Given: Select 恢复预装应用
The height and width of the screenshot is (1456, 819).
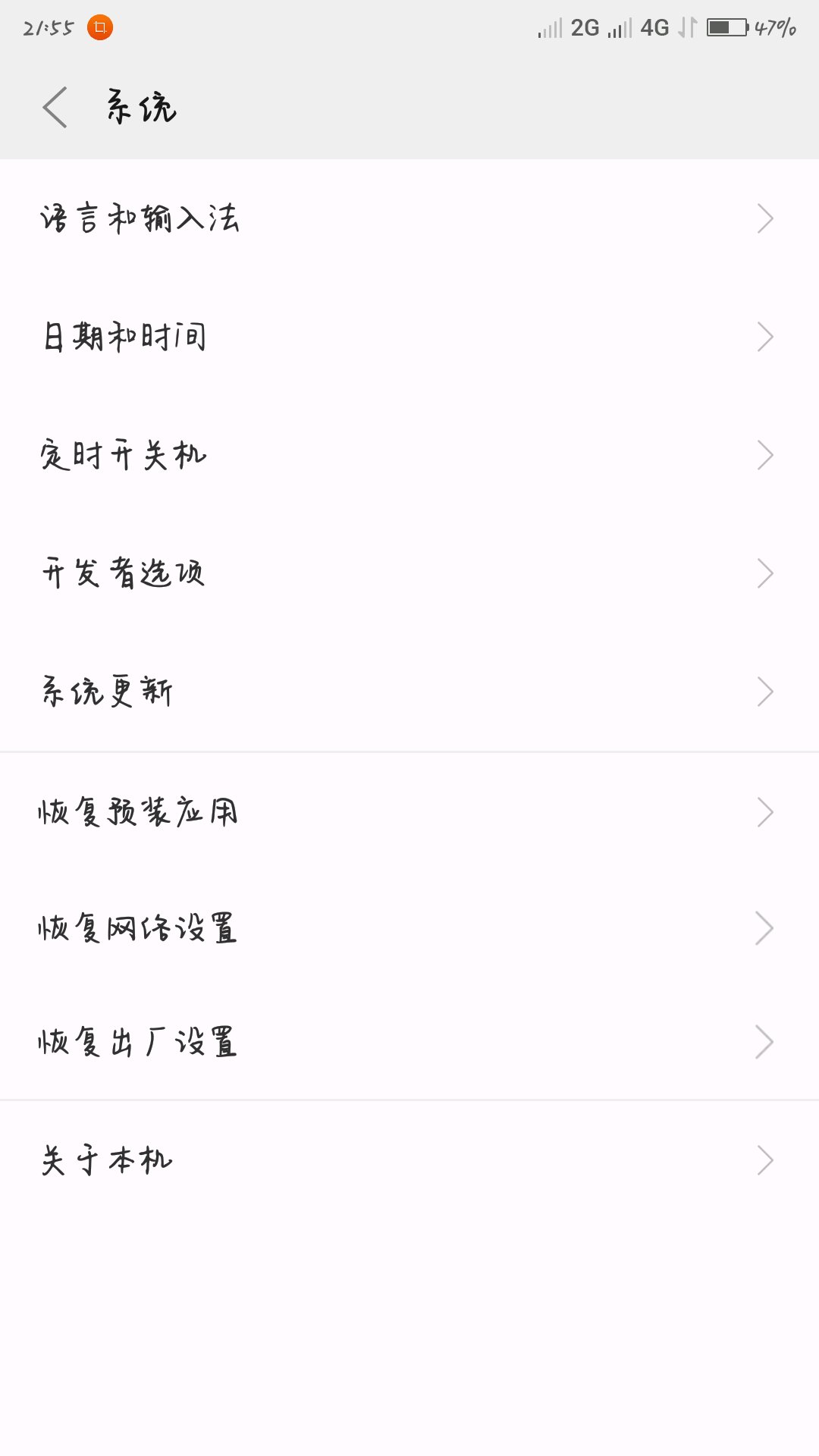Looking at the screenshot, I should (409, 812).
